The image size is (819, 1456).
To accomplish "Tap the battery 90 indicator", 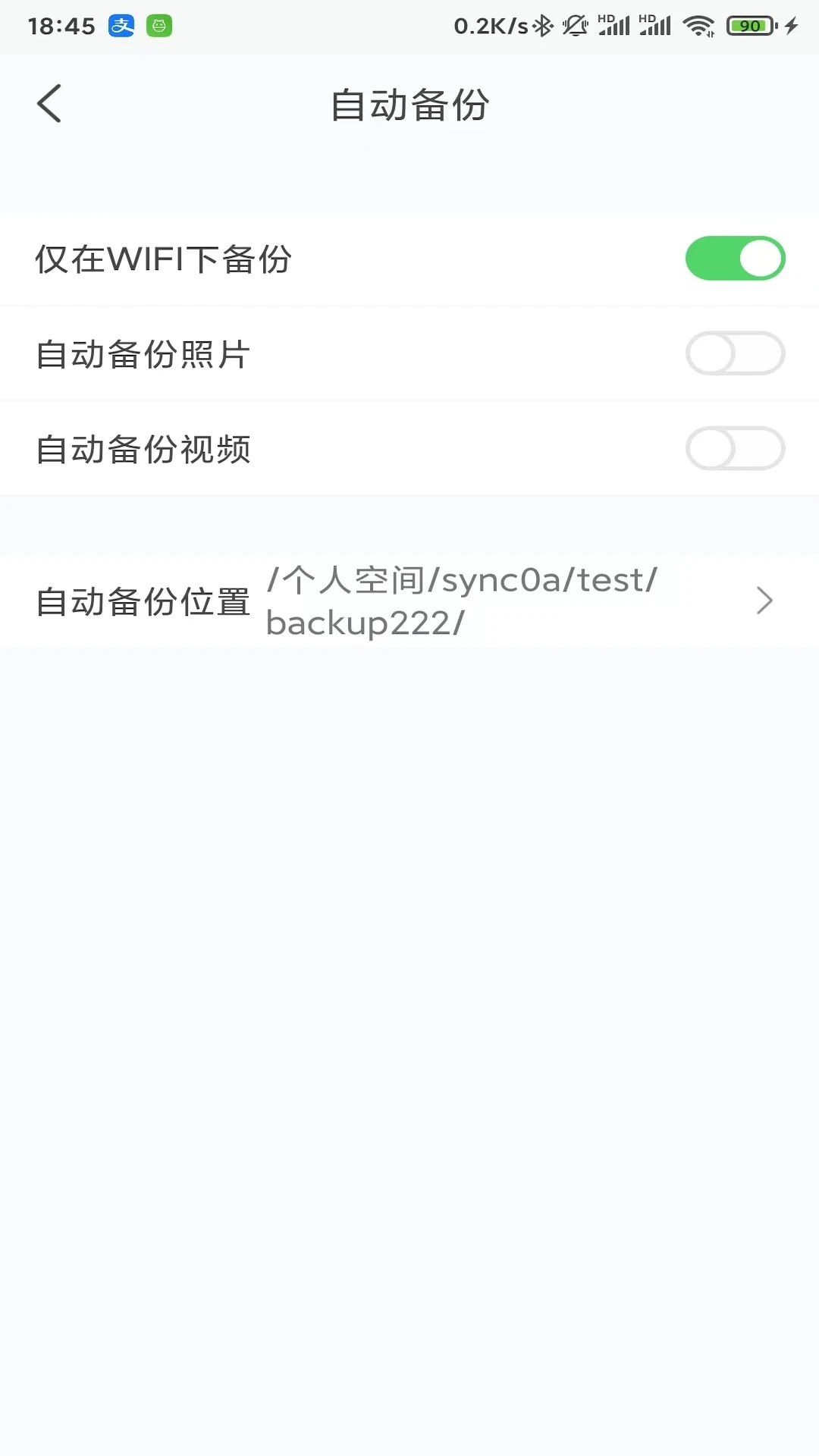I will point(748,25).
